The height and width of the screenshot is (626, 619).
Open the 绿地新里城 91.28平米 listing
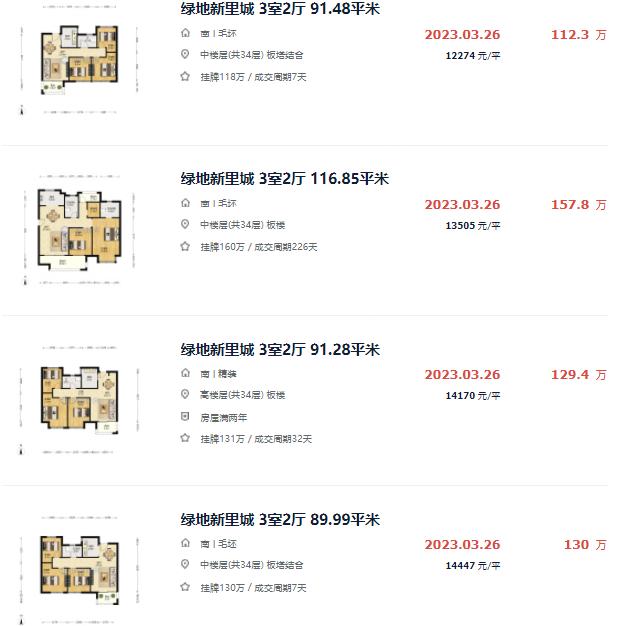[x=280, y=350]
